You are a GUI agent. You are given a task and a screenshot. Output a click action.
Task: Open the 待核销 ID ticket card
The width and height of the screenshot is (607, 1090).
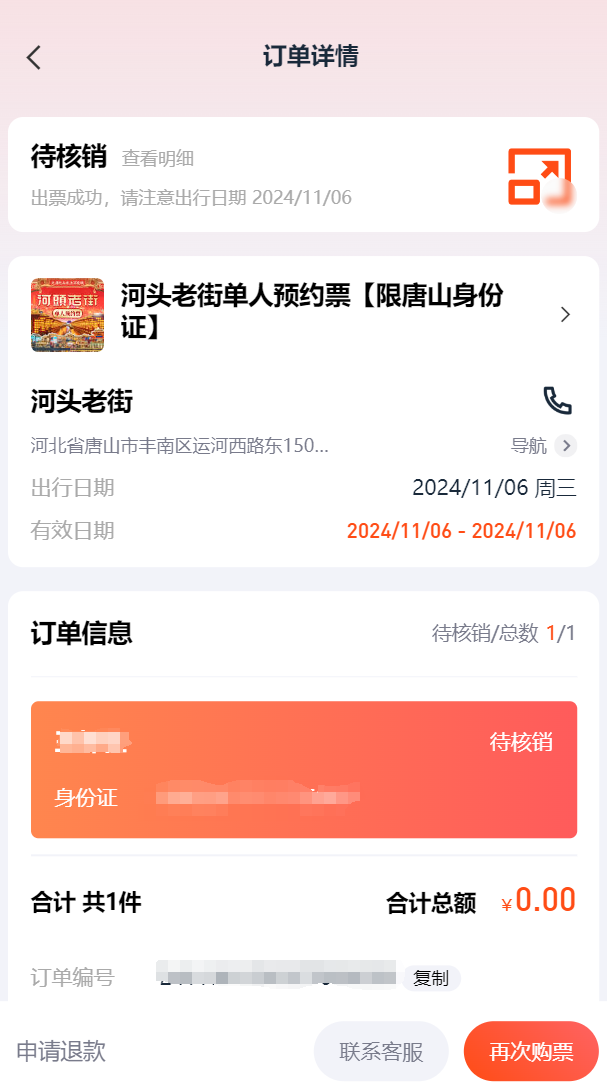[304, 769]
